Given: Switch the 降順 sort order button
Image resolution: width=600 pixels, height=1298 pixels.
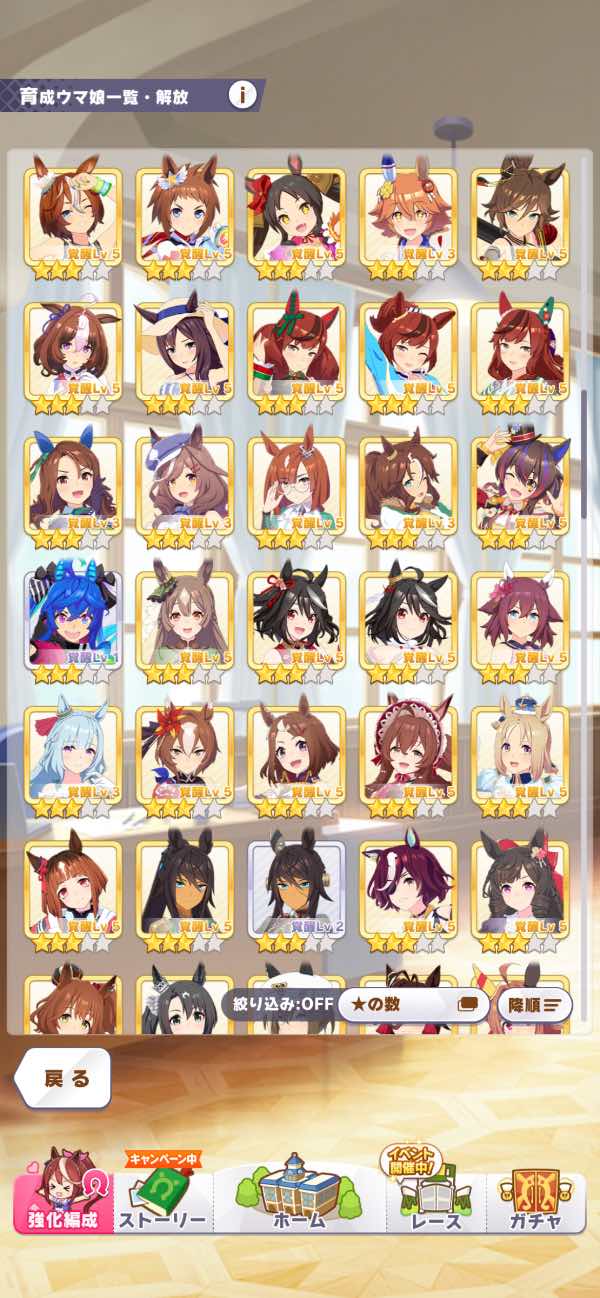Looking at the screenshot, I should [x=534, y=1005].
